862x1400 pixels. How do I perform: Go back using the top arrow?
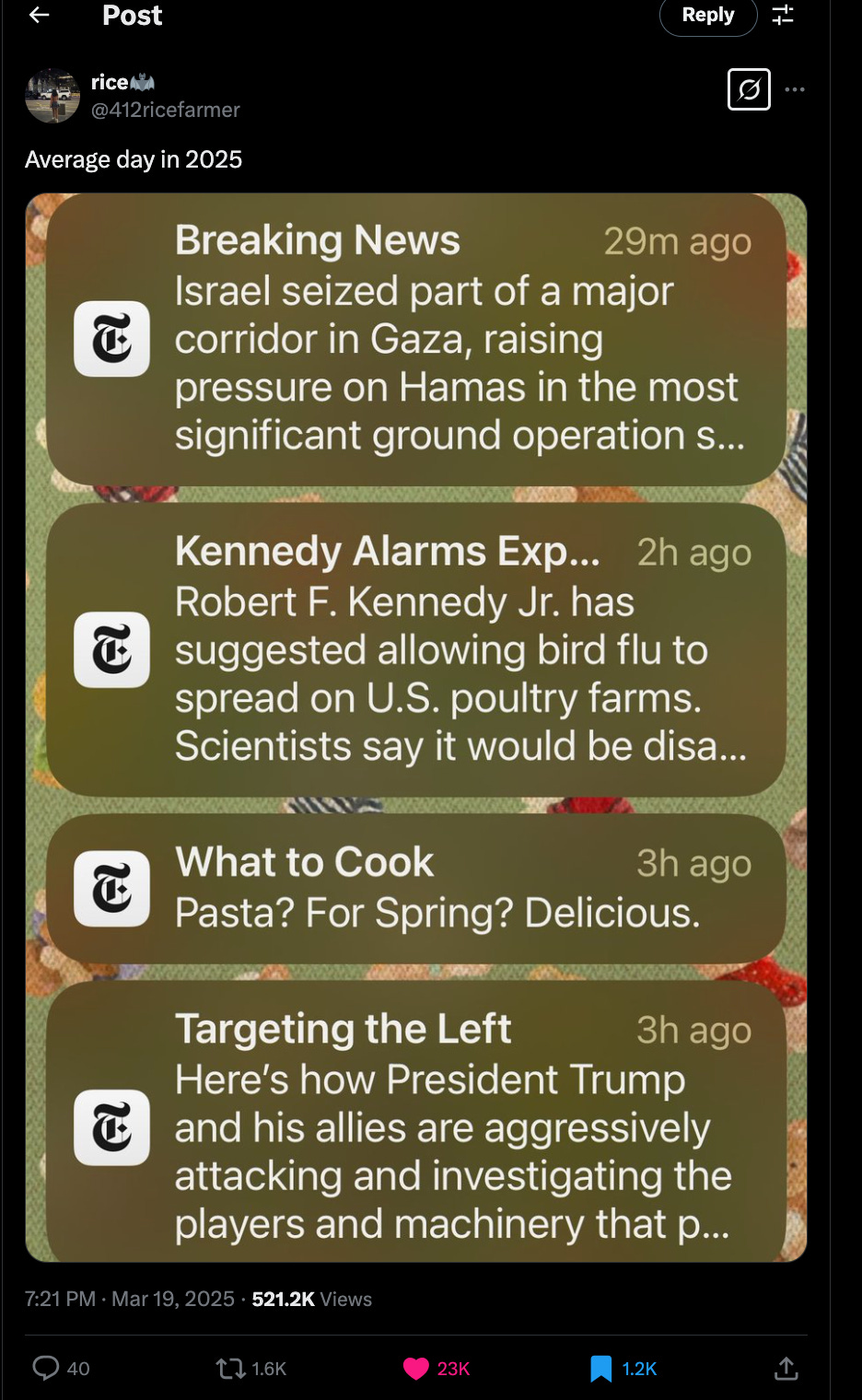[x=39, y=15]
